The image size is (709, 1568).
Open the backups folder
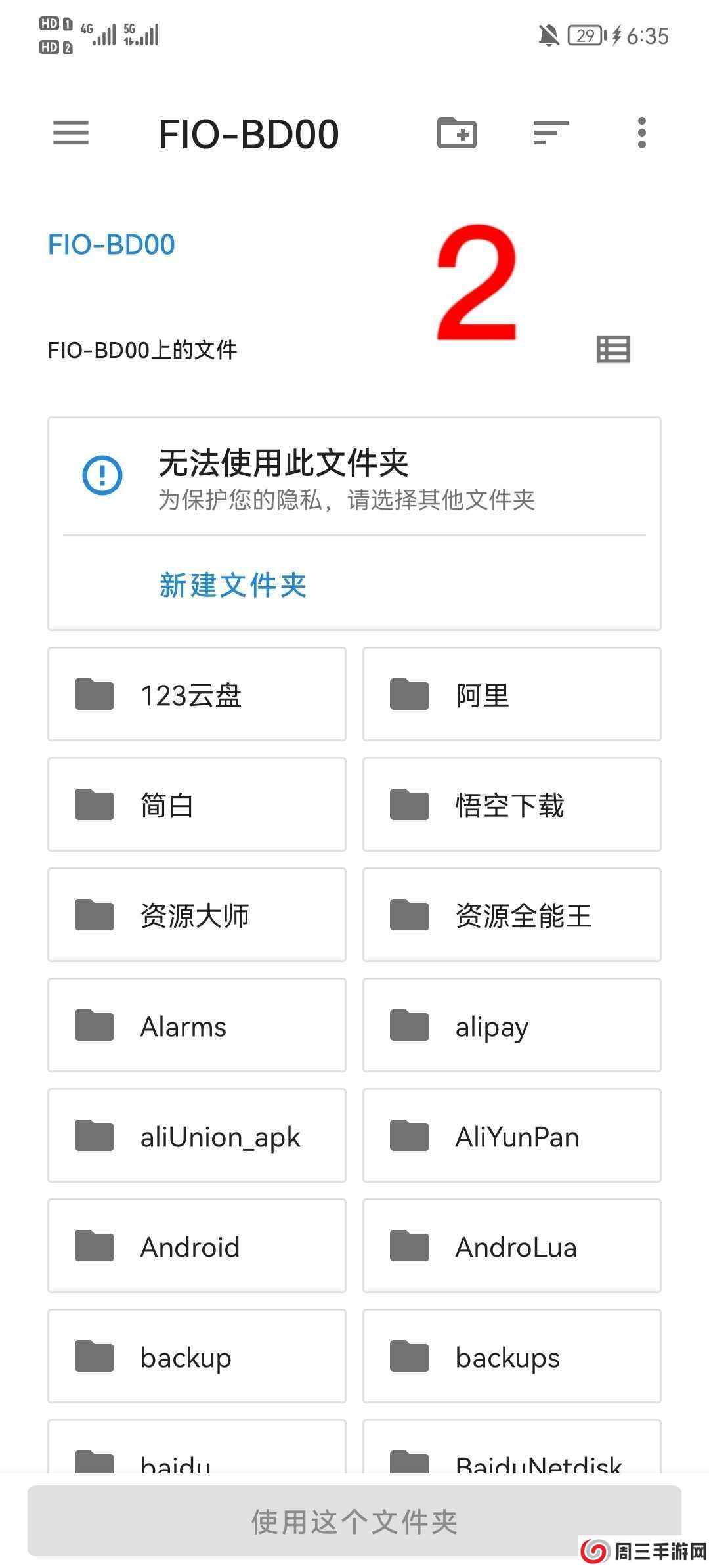click(512, 1357)
